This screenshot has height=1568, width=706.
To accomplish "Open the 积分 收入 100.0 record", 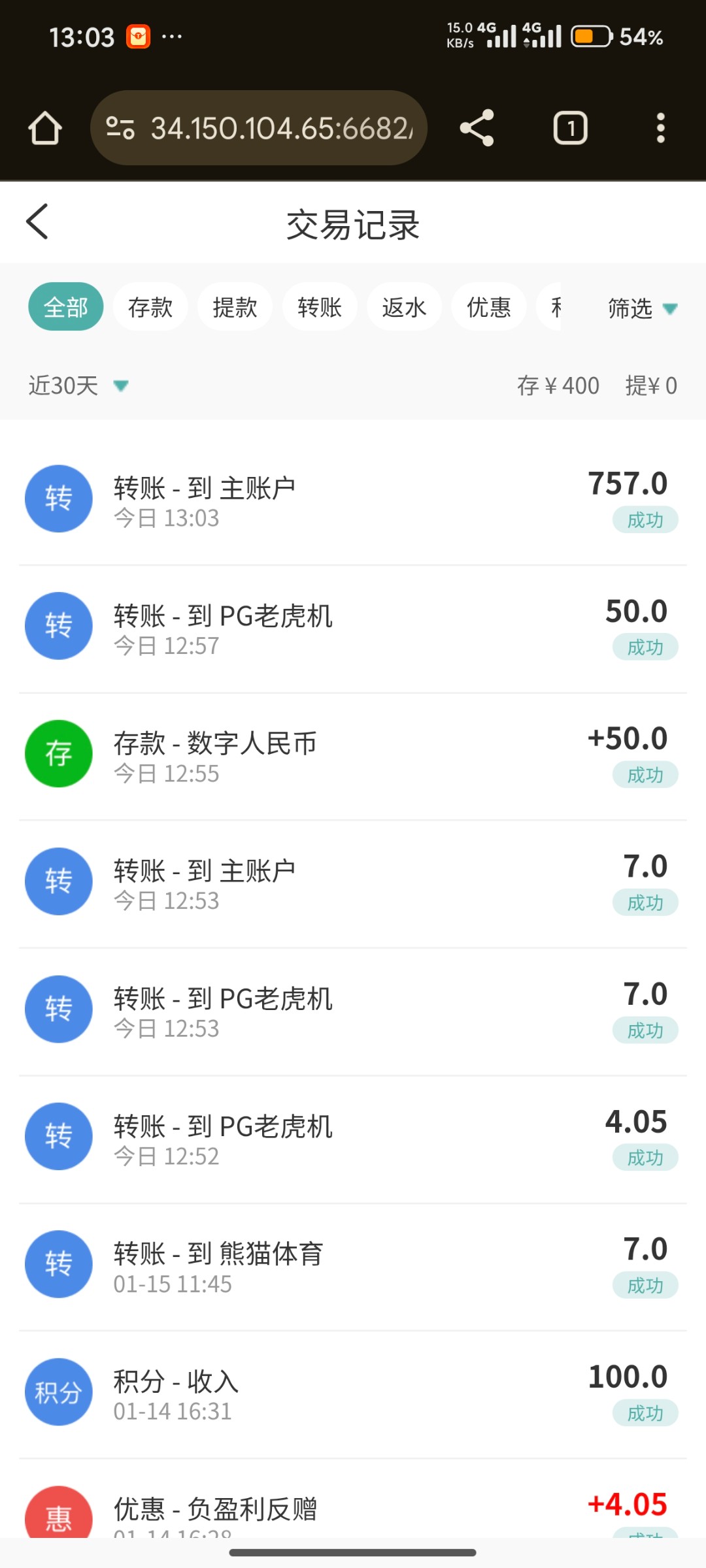I will pos(353,1394).
